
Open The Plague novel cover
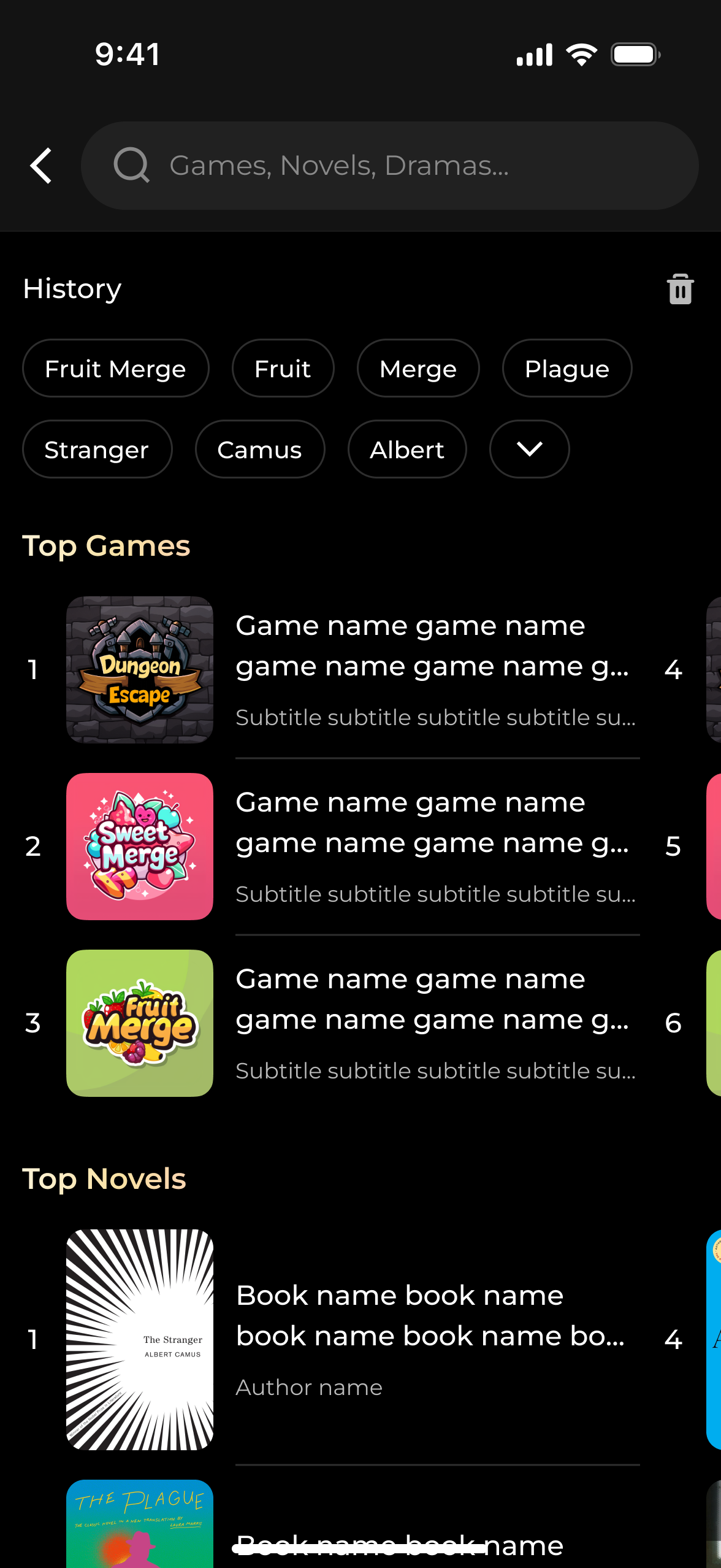pyautogui.click(x=140, y=1524)
